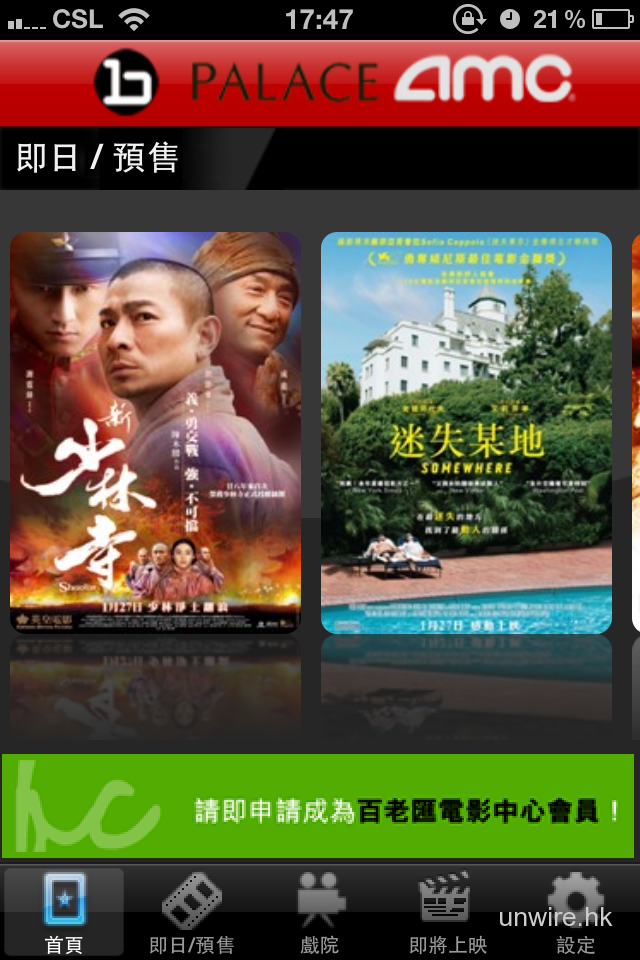
Task: Switch to the 首頁 tab
Action: click(x=64, y=912)
